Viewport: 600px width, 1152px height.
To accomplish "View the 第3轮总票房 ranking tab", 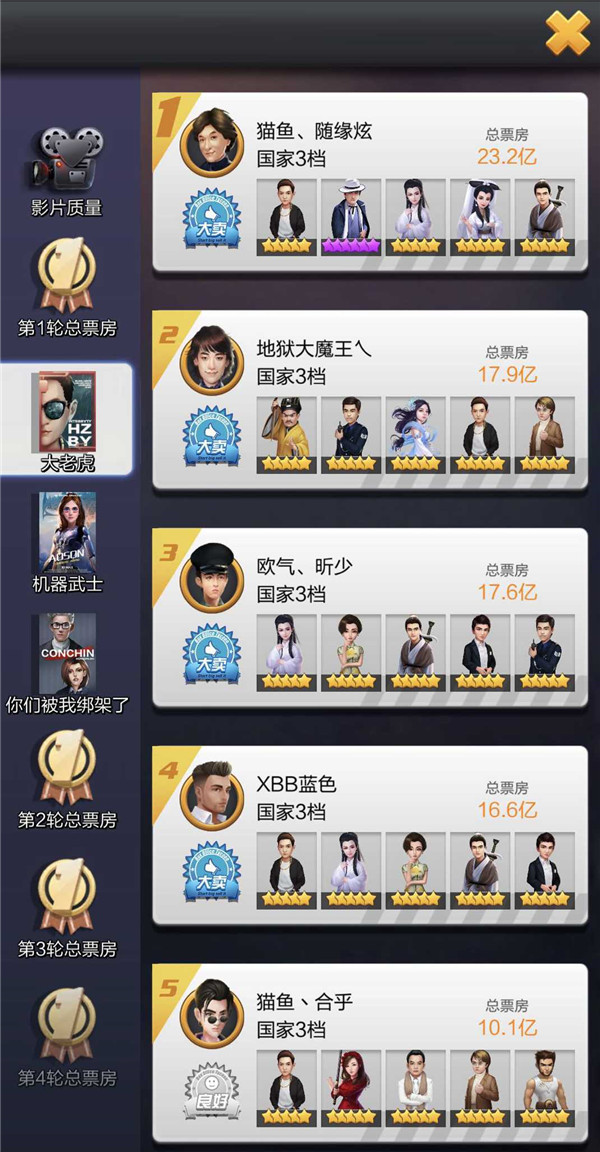I will 67,908.
